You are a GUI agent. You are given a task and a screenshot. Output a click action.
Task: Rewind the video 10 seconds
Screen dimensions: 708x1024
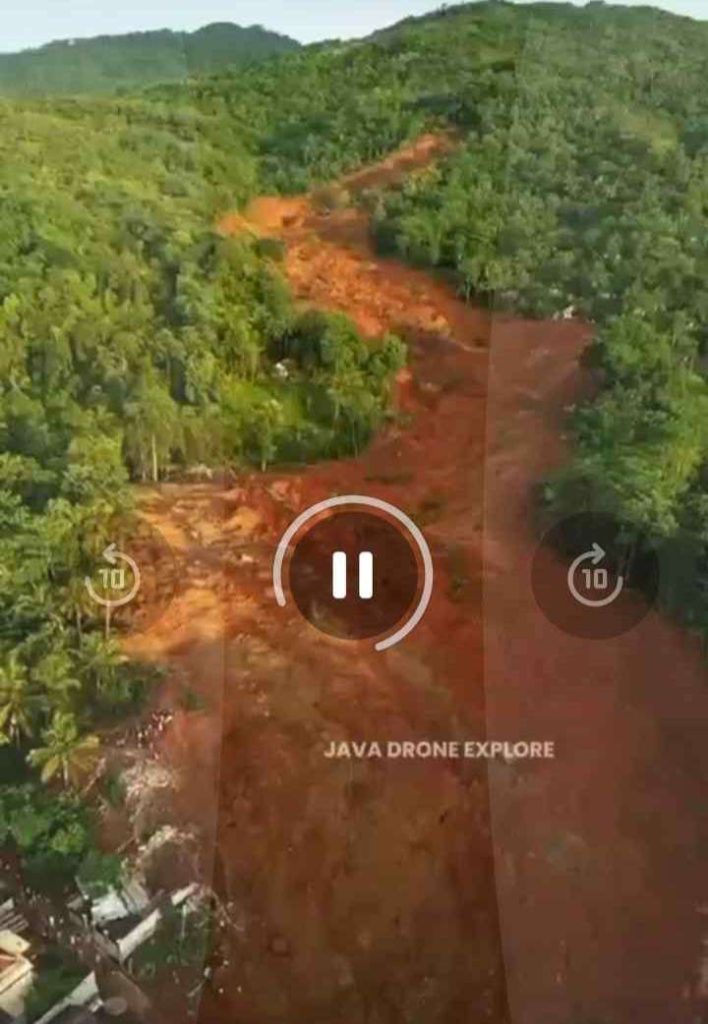pyautogui.click(x=112, y=577)
